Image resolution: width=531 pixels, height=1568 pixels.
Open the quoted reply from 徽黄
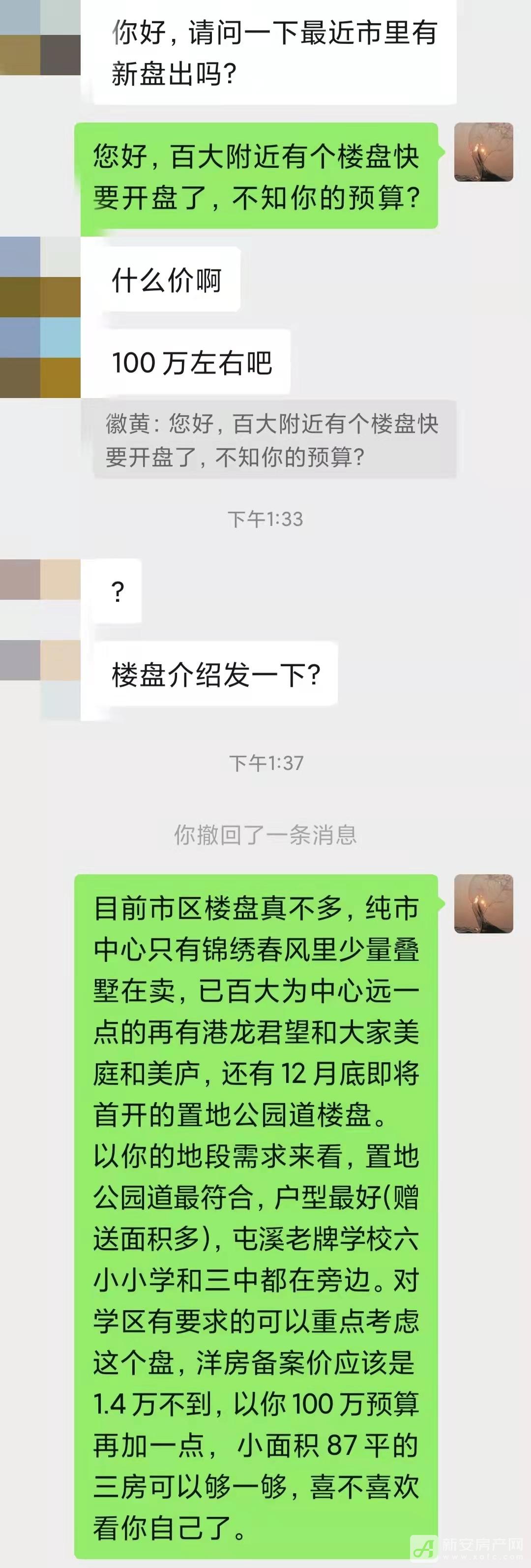(x=274, y=439)
